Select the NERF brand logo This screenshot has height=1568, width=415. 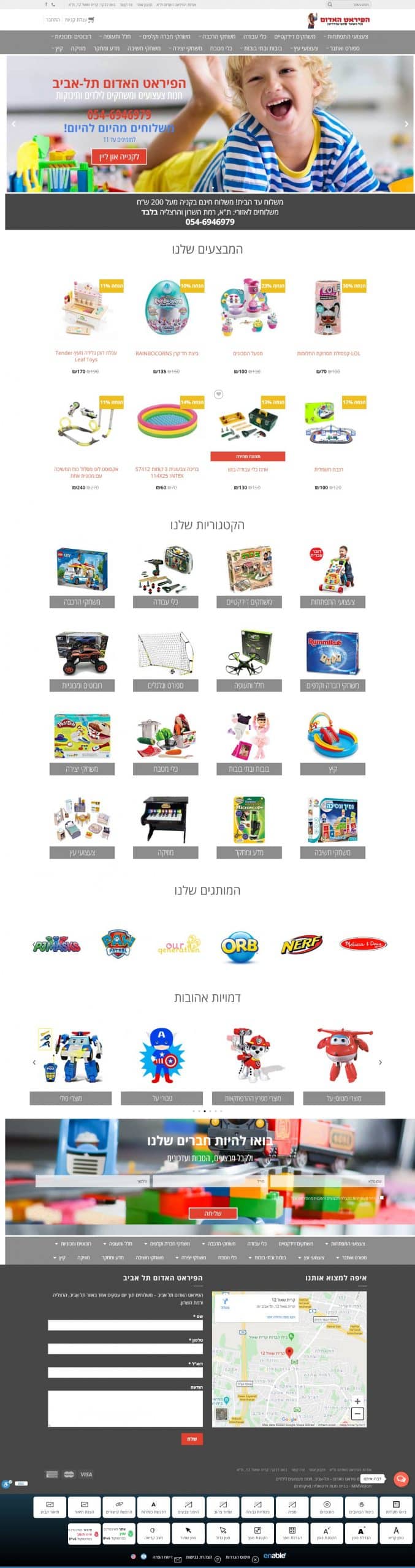click(301, 945)
